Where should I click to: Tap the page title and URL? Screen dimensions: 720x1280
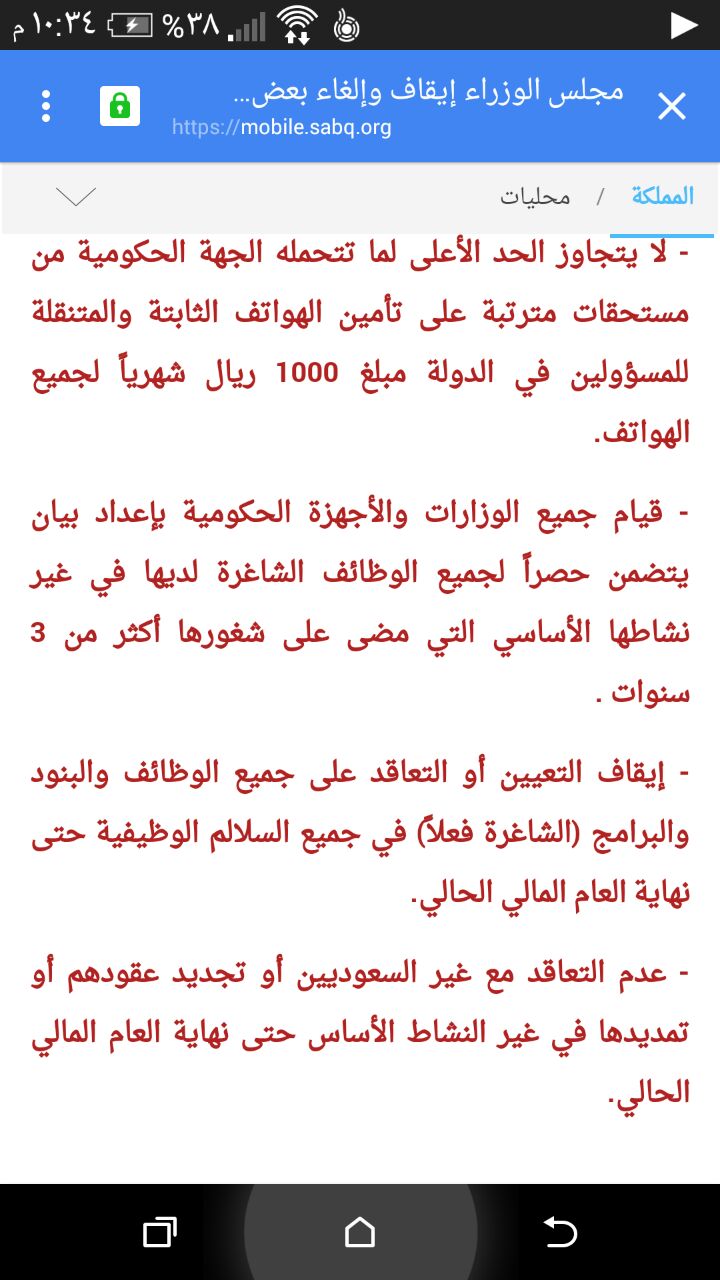(397, 107)
